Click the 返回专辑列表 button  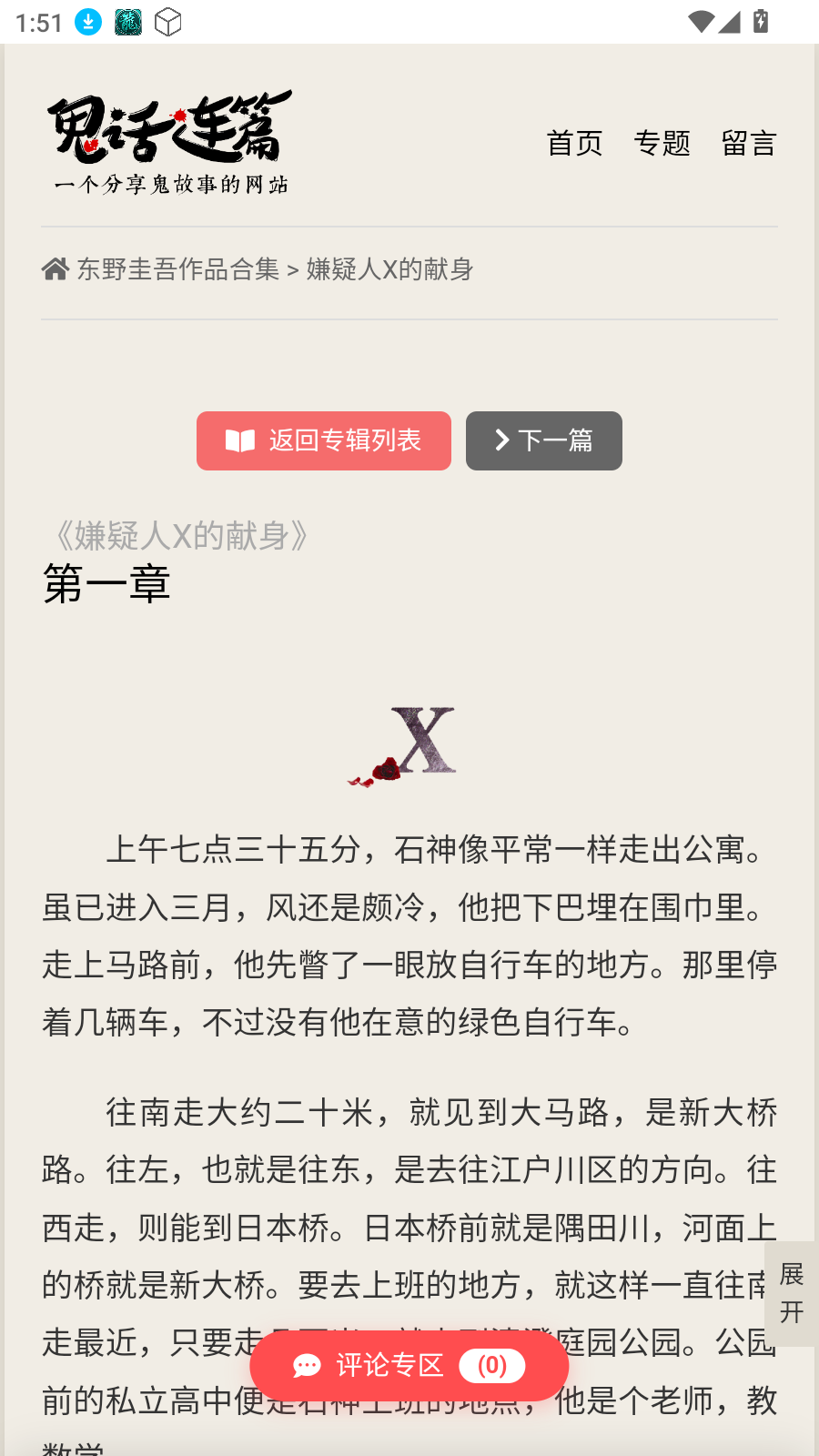pos(323,440)
